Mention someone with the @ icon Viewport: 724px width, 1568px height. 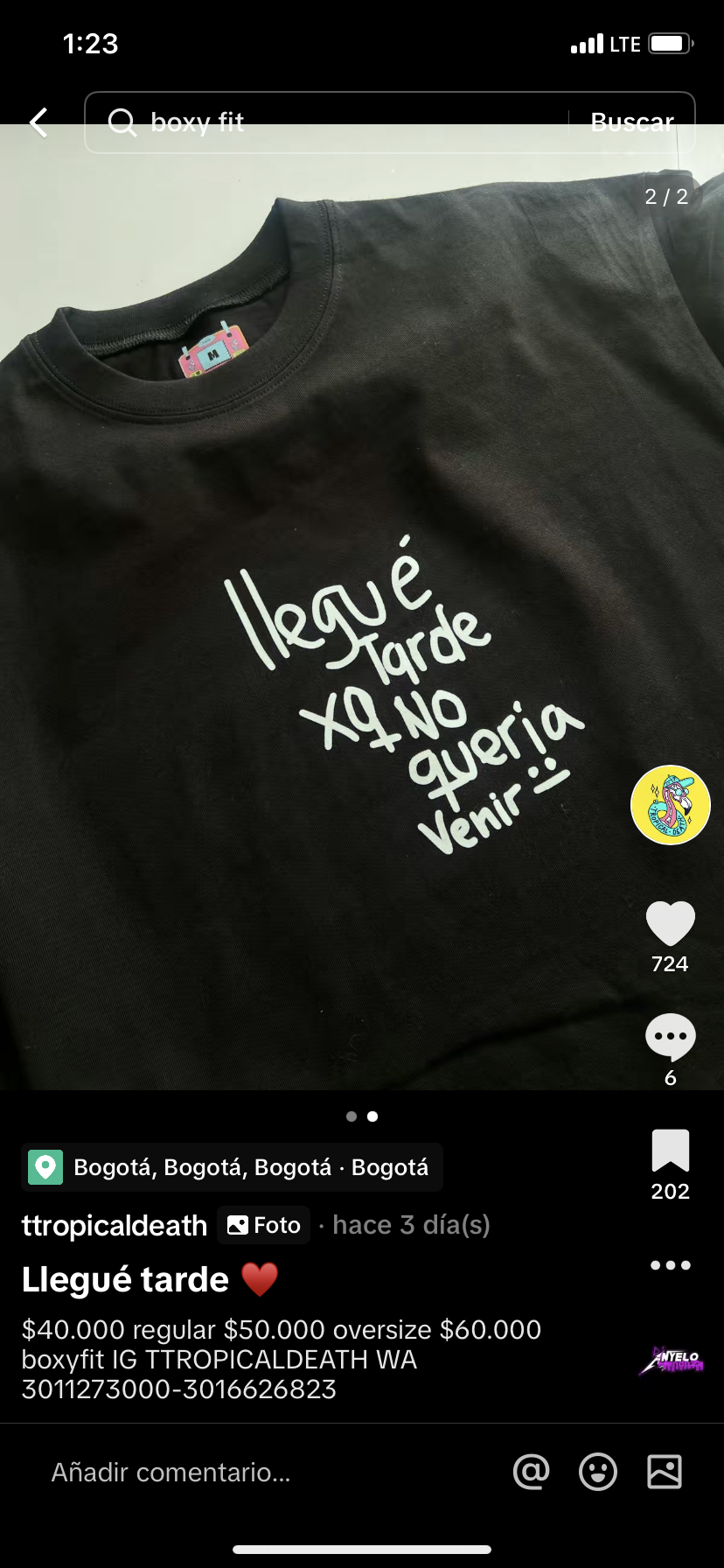click(531, 1472)
